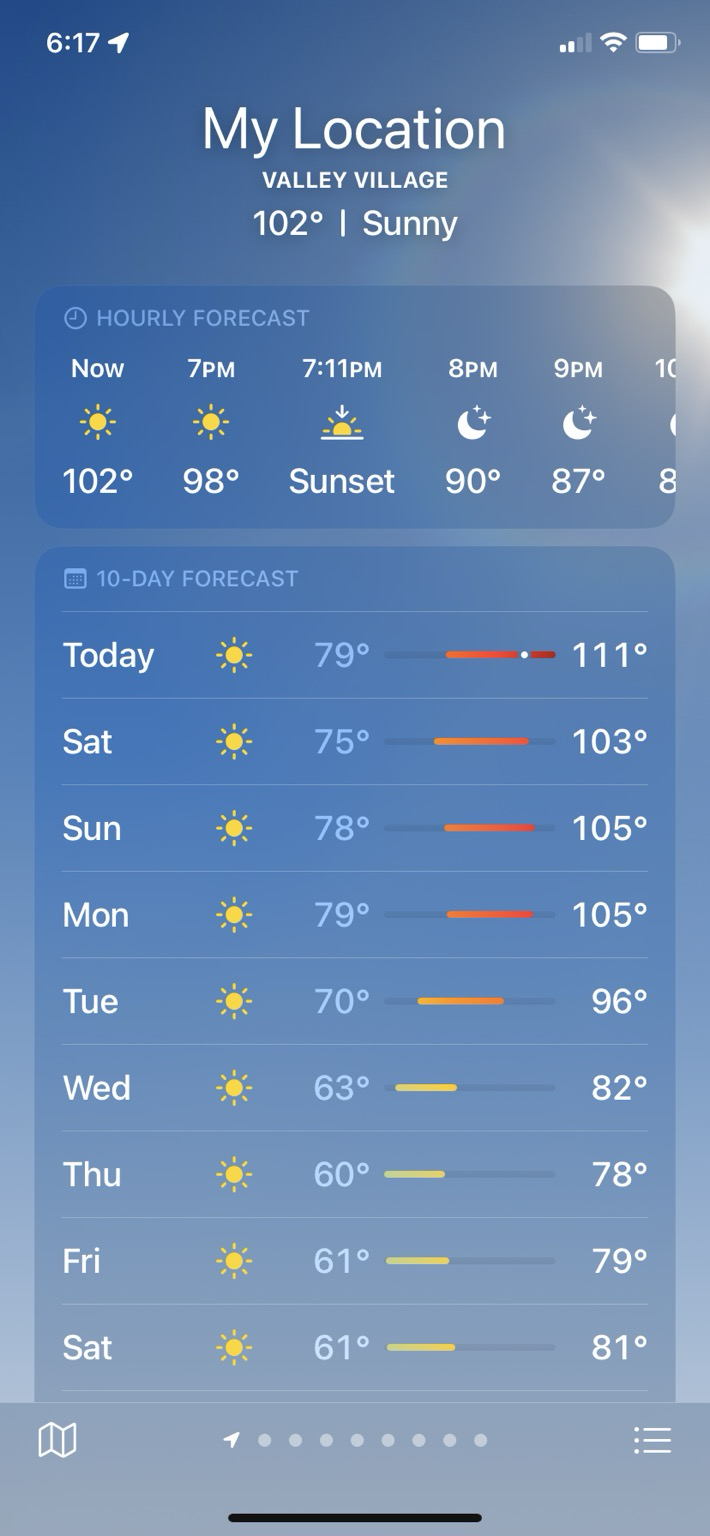View forecast details for Sun
The image size is (710, 1536).
(355, 828)
